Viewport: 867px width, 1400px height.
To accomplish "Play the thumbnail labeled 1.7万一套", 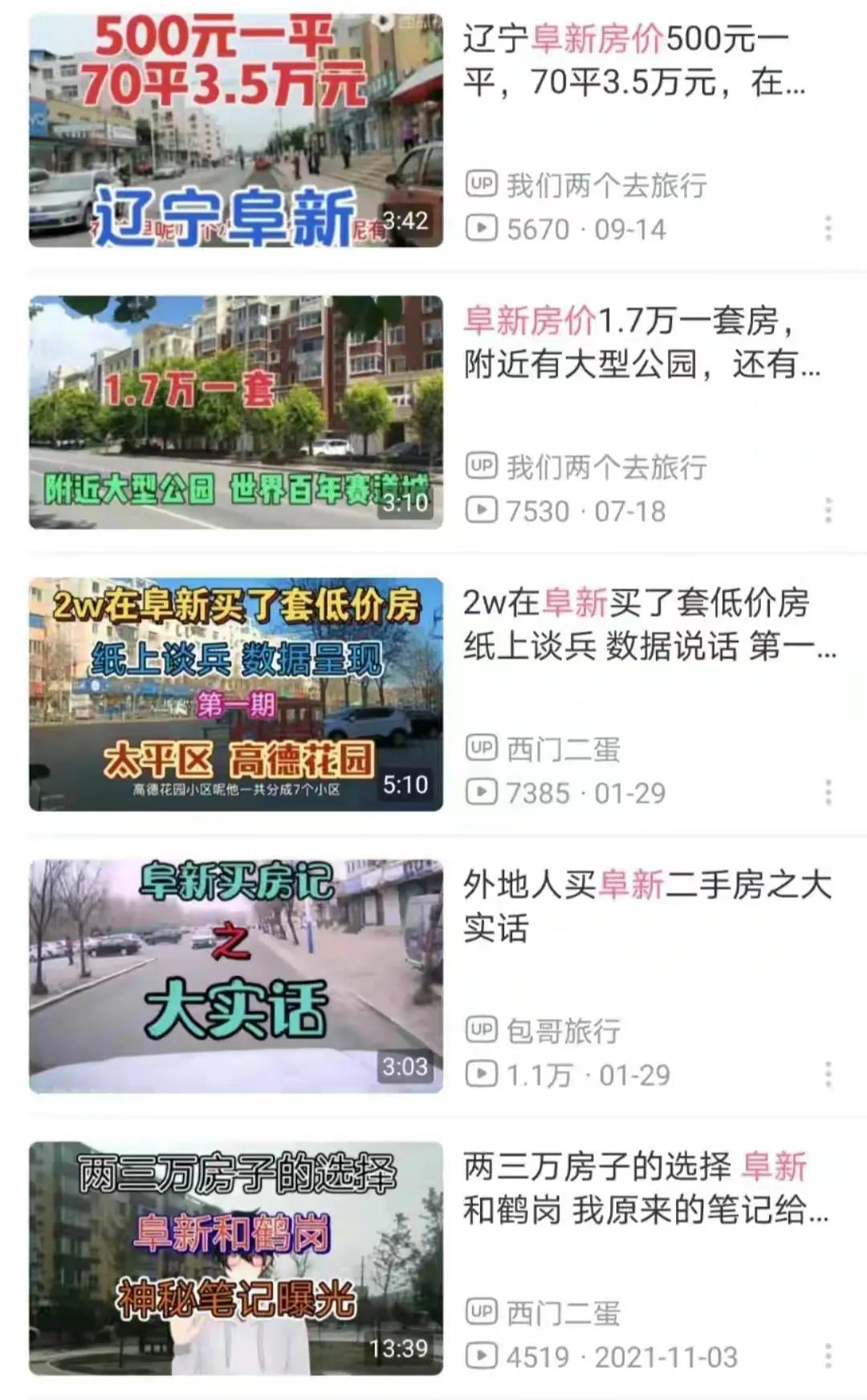I will (237, 410).
